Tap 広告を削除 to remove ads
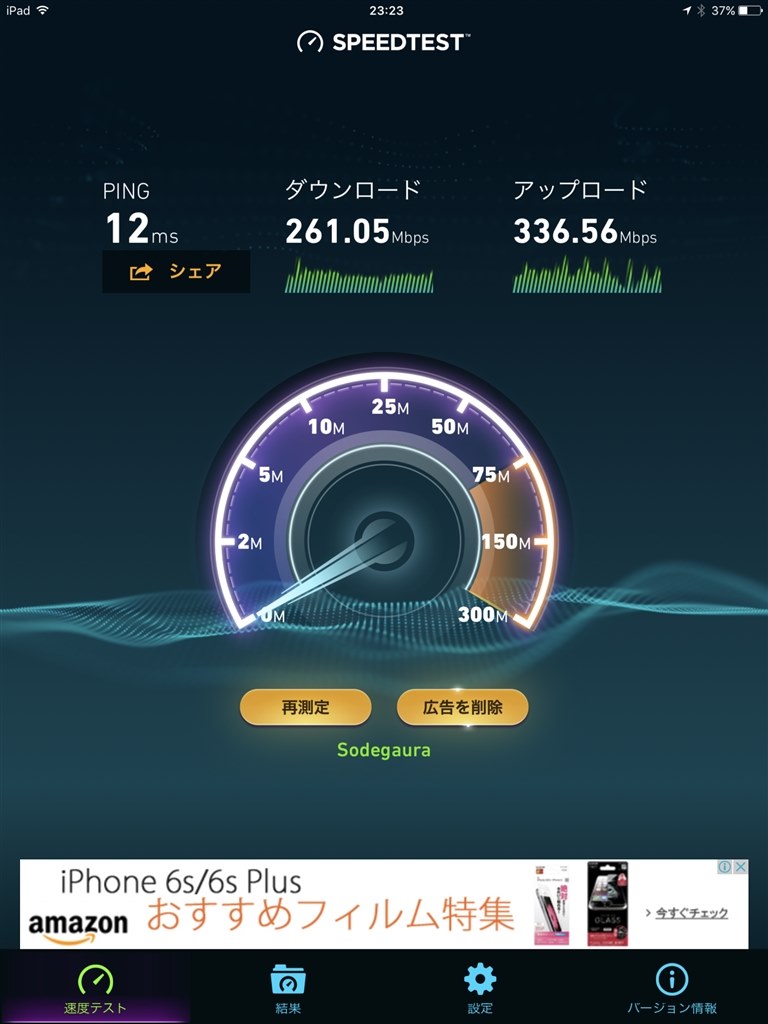Viewport: 768px width, 1024px height. (x=462, y=707)
